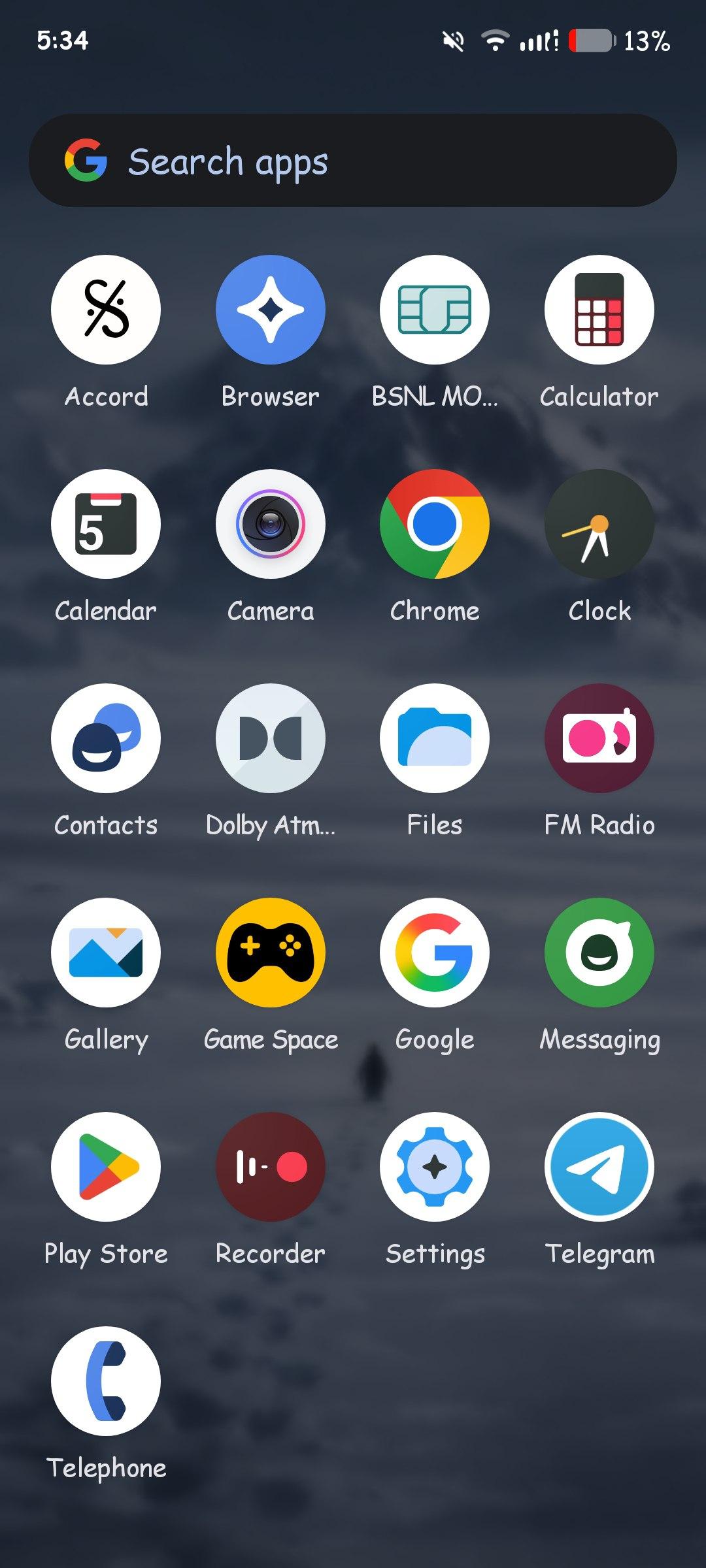
Task: Launch the Browser app
Action: click(x=271, y=310)
